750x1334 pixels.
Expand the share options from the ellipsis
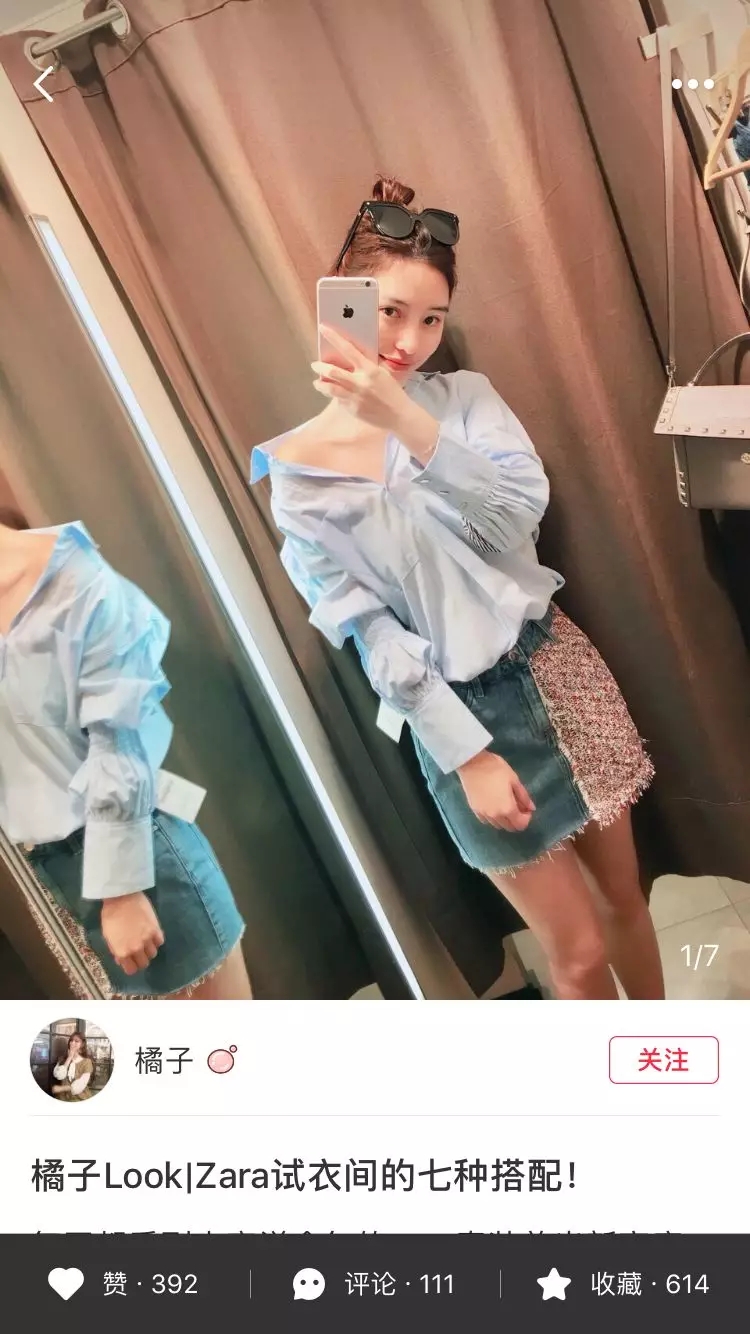point(694,85)
